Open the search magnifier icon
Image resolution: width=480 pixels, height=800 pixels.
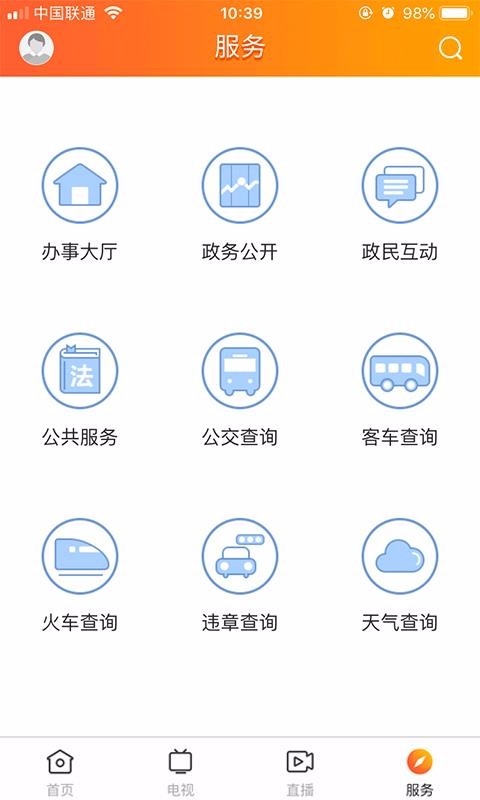[450, 48]
